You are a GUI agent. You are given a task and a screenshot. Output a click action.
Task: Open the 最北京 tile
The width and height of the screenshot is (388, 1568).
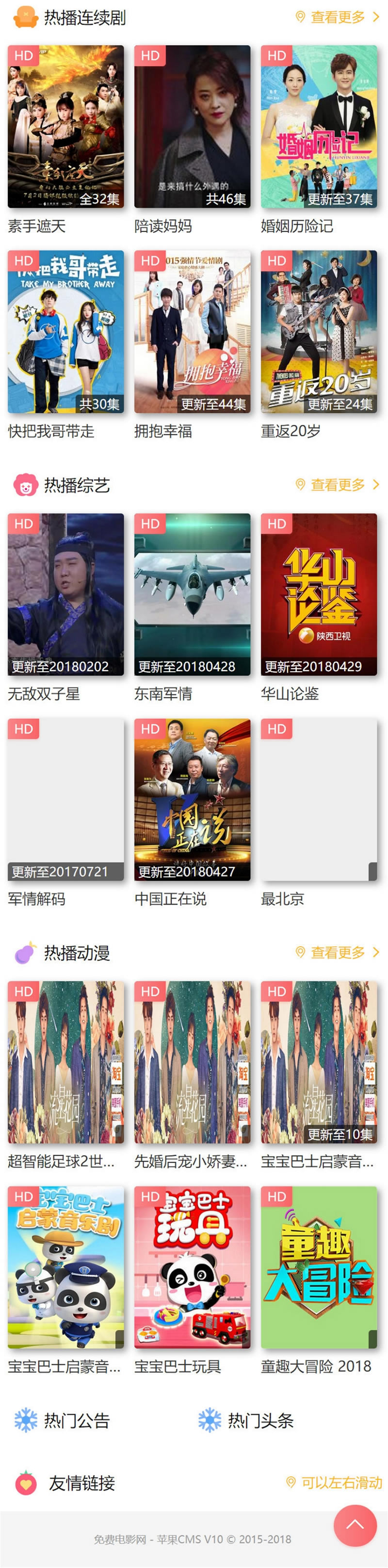click(x=319, y=799)
